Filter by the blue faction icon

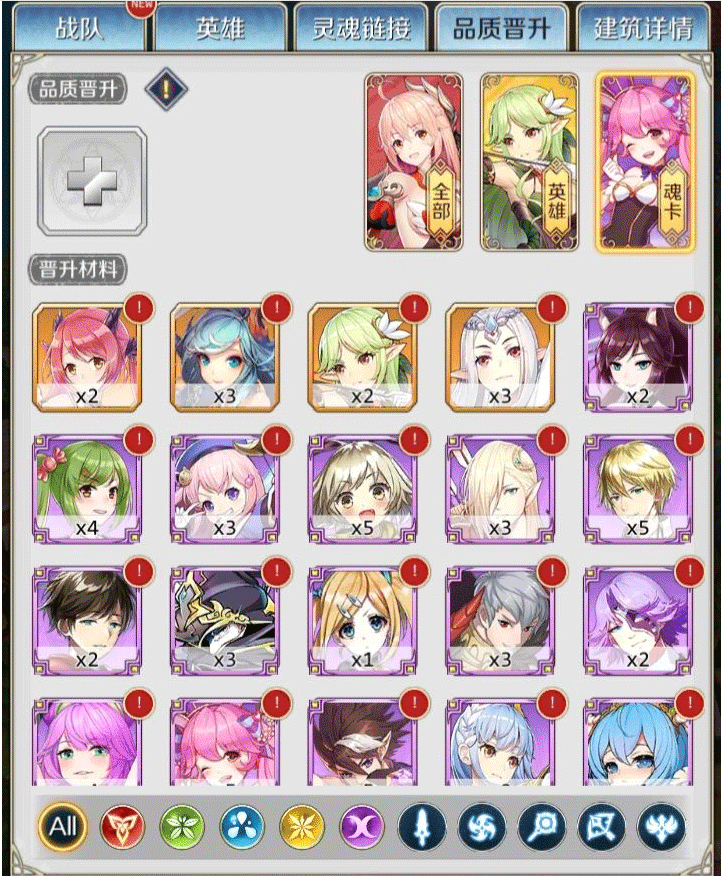tap(242, 826)
